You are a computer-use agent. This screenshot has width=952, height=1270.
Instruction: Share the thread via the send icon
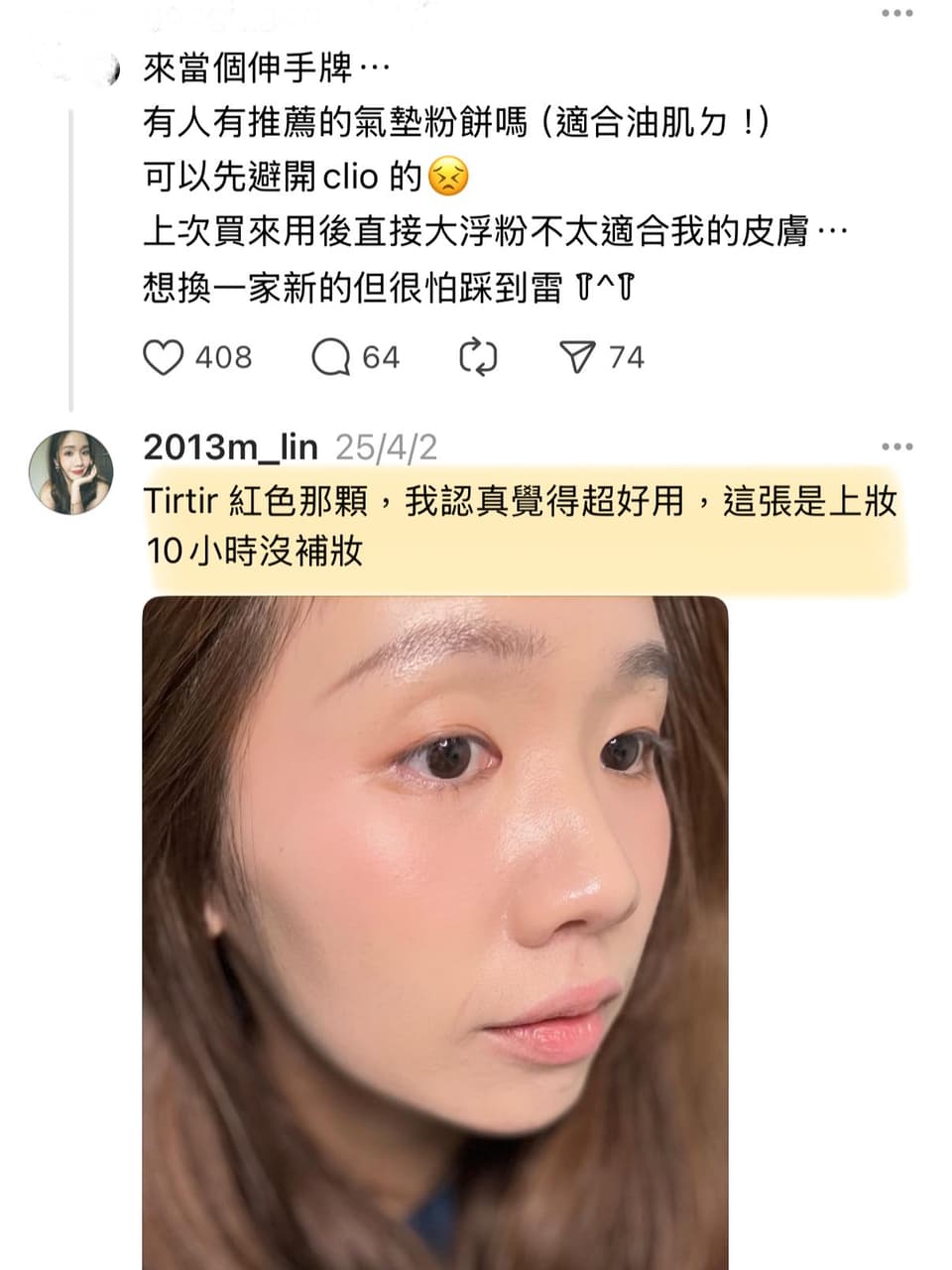pyautogui.click(x=577, y=358)
